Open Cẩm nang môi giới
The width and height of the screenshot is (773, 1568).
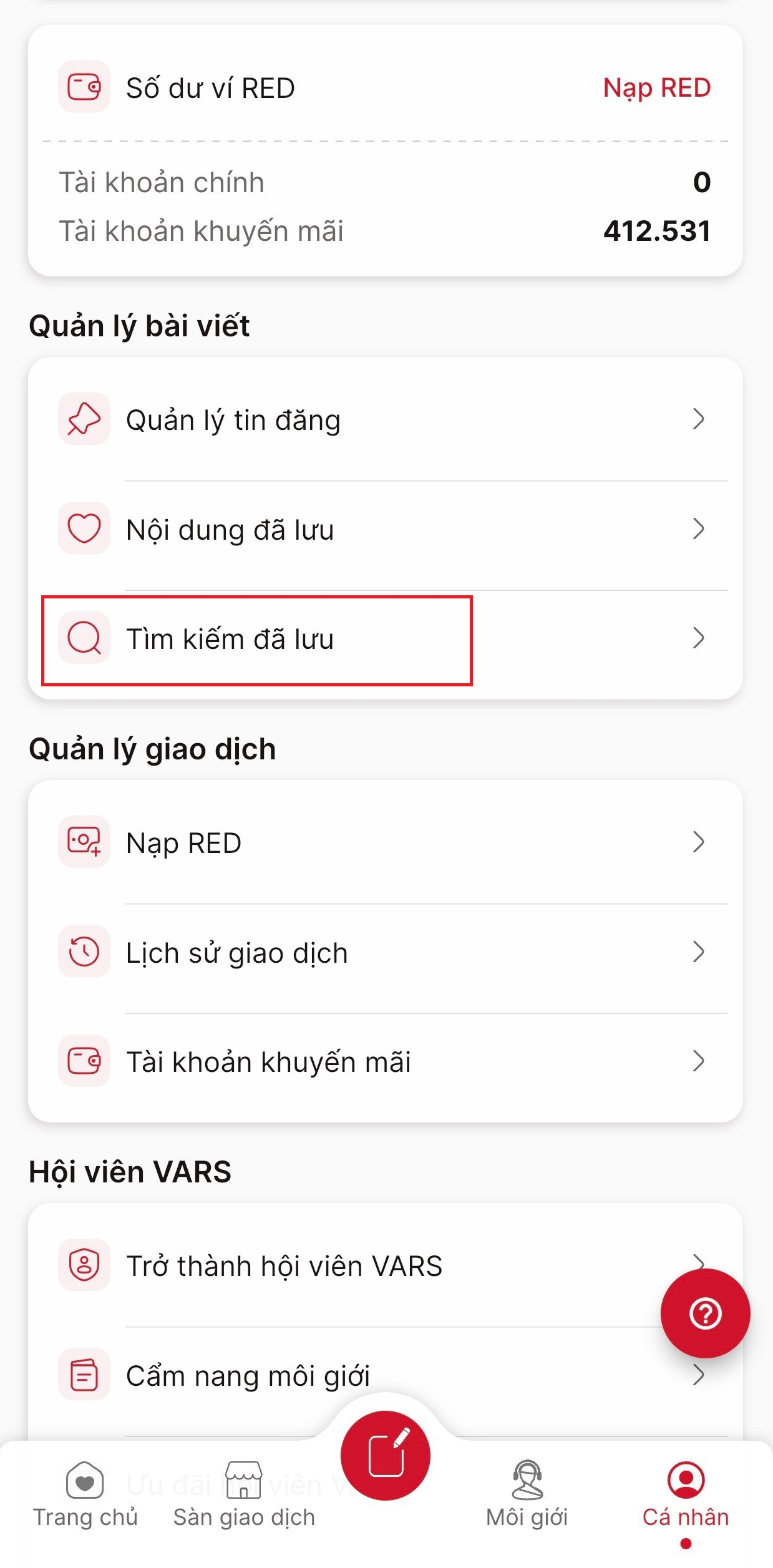349,1376
